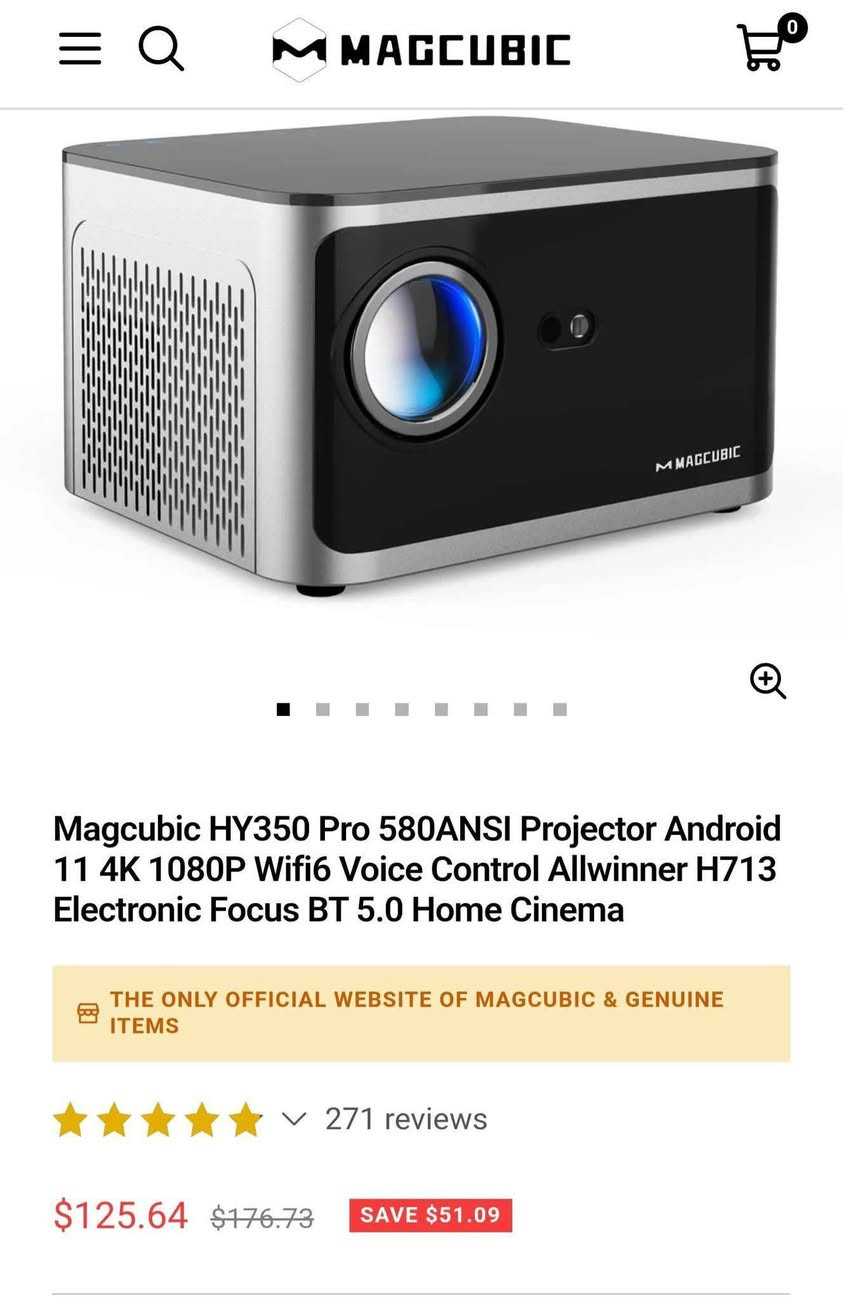Click the SAVE $51.09 badge
843x1300 pixels.
tap(430, 1215)
